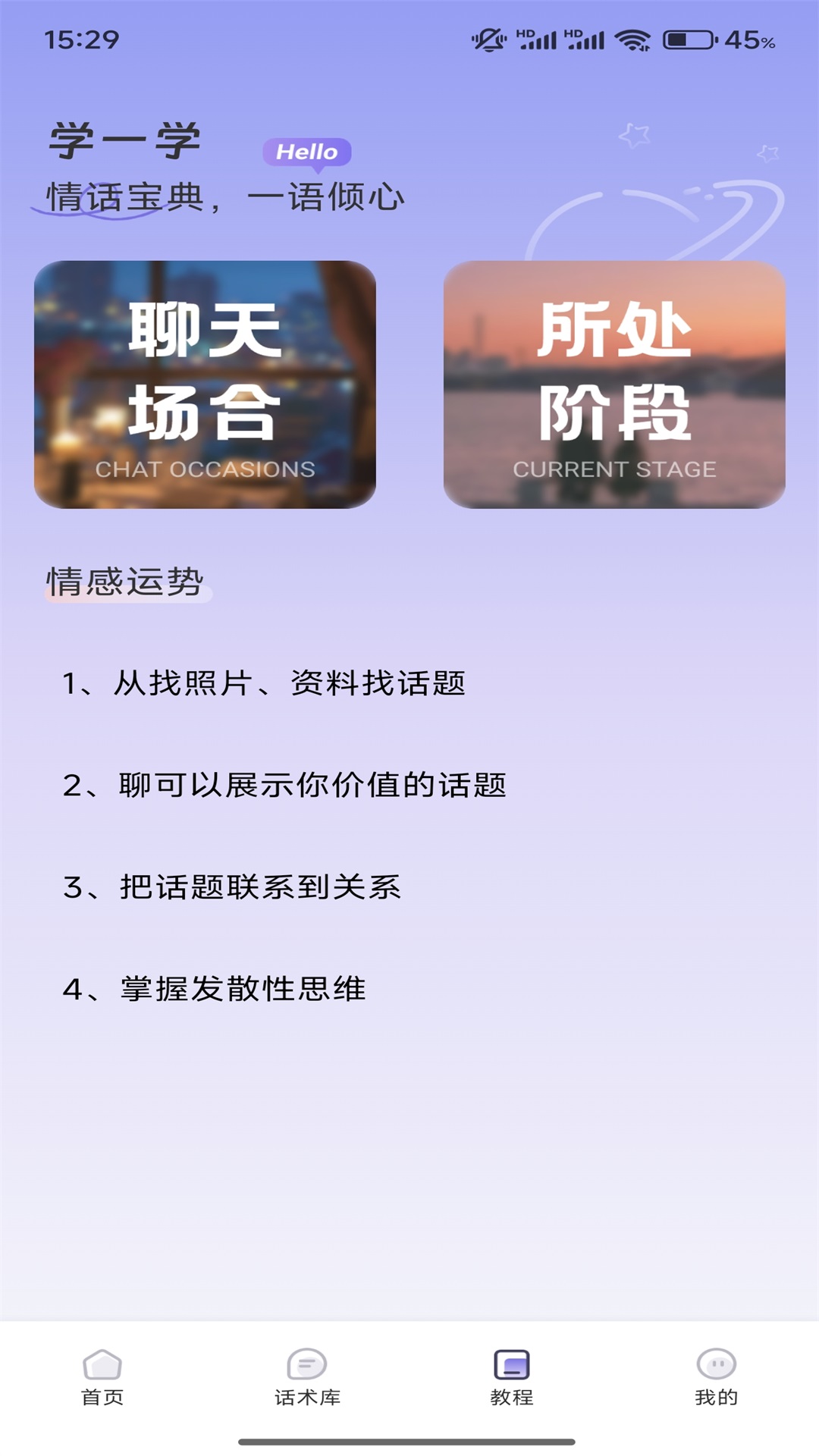Open the 所处阶段 Current Stage card

coord(615,383)
